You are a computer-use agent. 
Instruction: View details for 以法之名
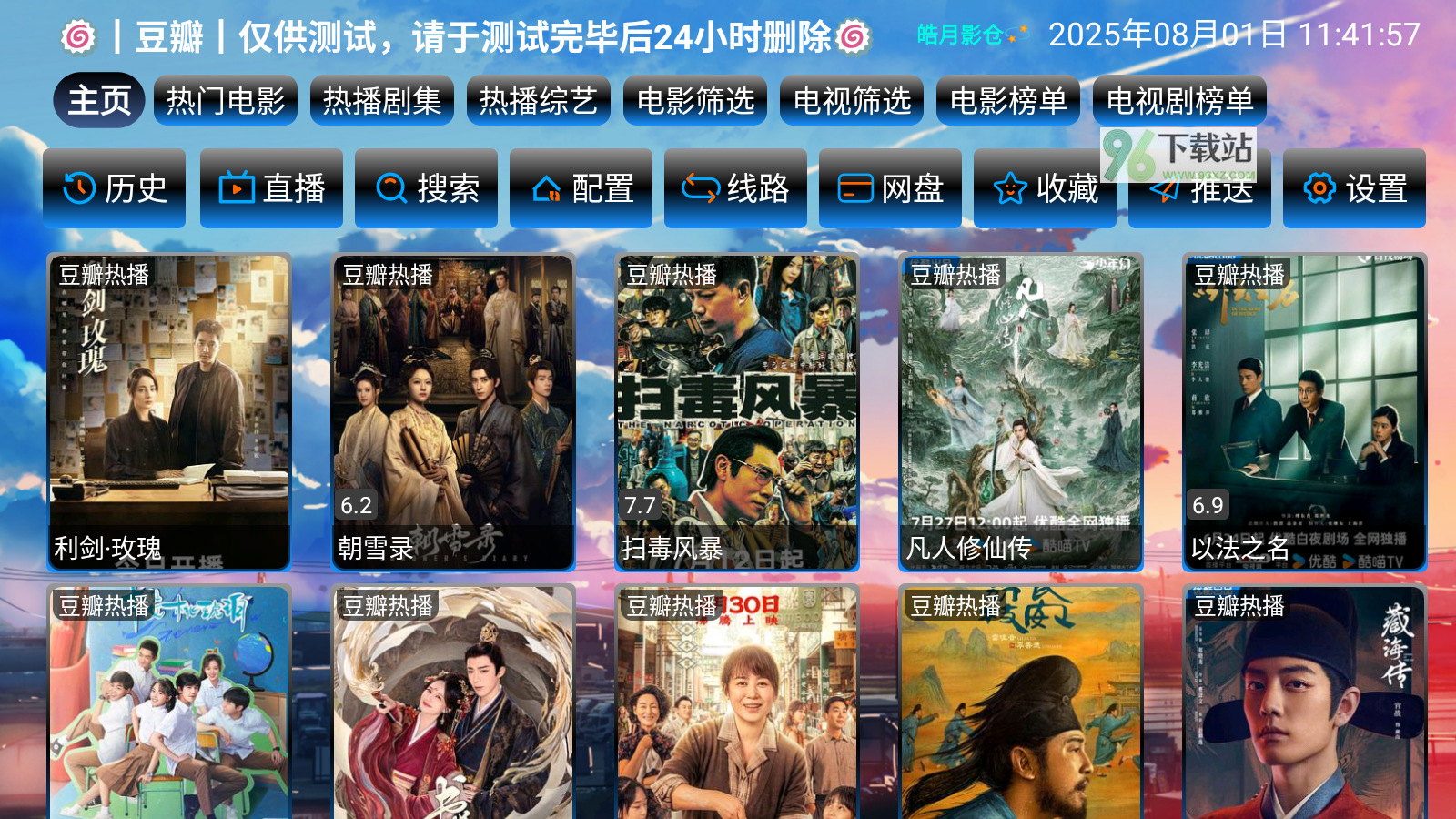(1305, 411)
